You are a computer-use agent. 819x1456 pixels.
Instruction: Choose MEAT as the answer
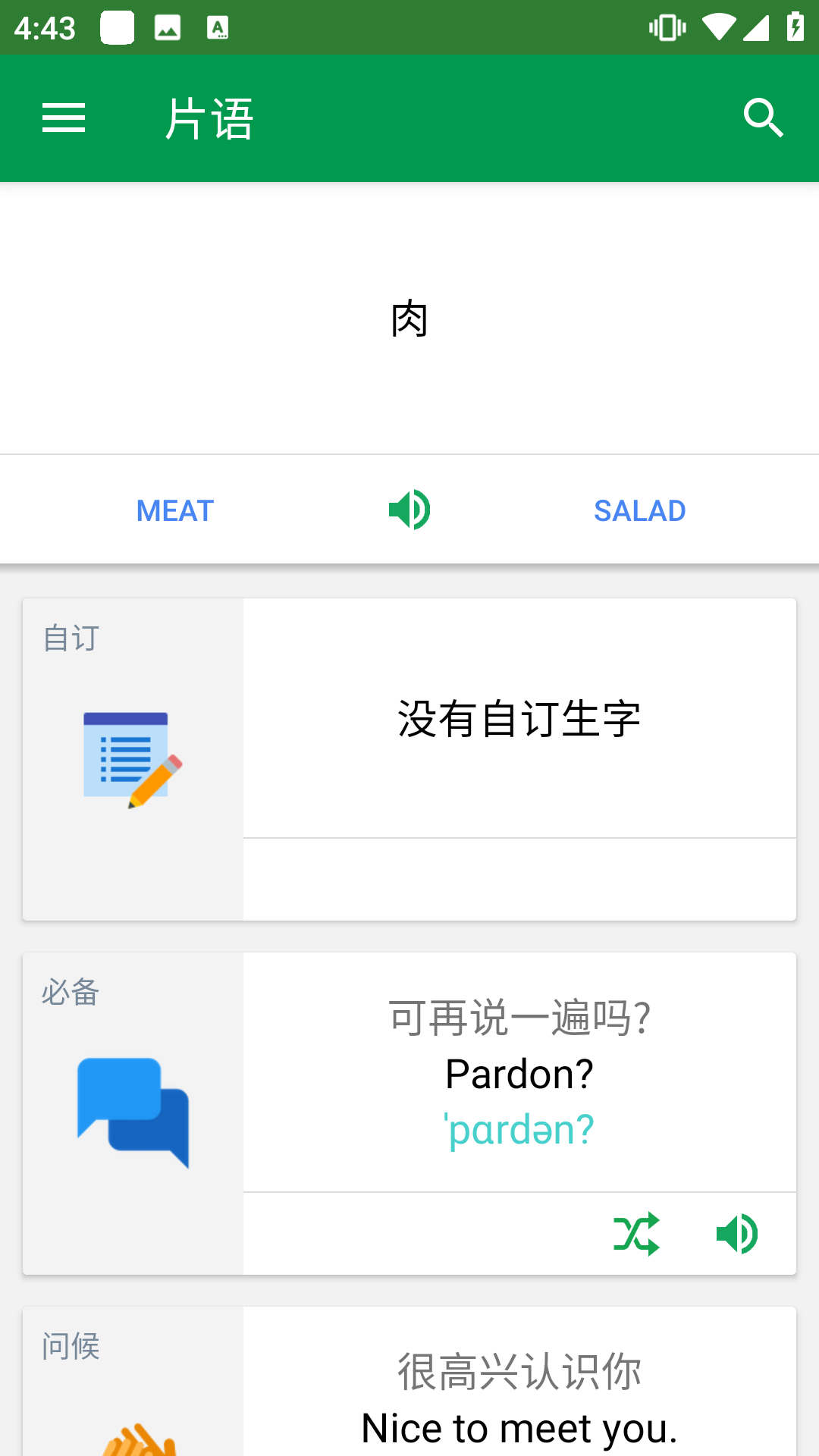[175, 510]
